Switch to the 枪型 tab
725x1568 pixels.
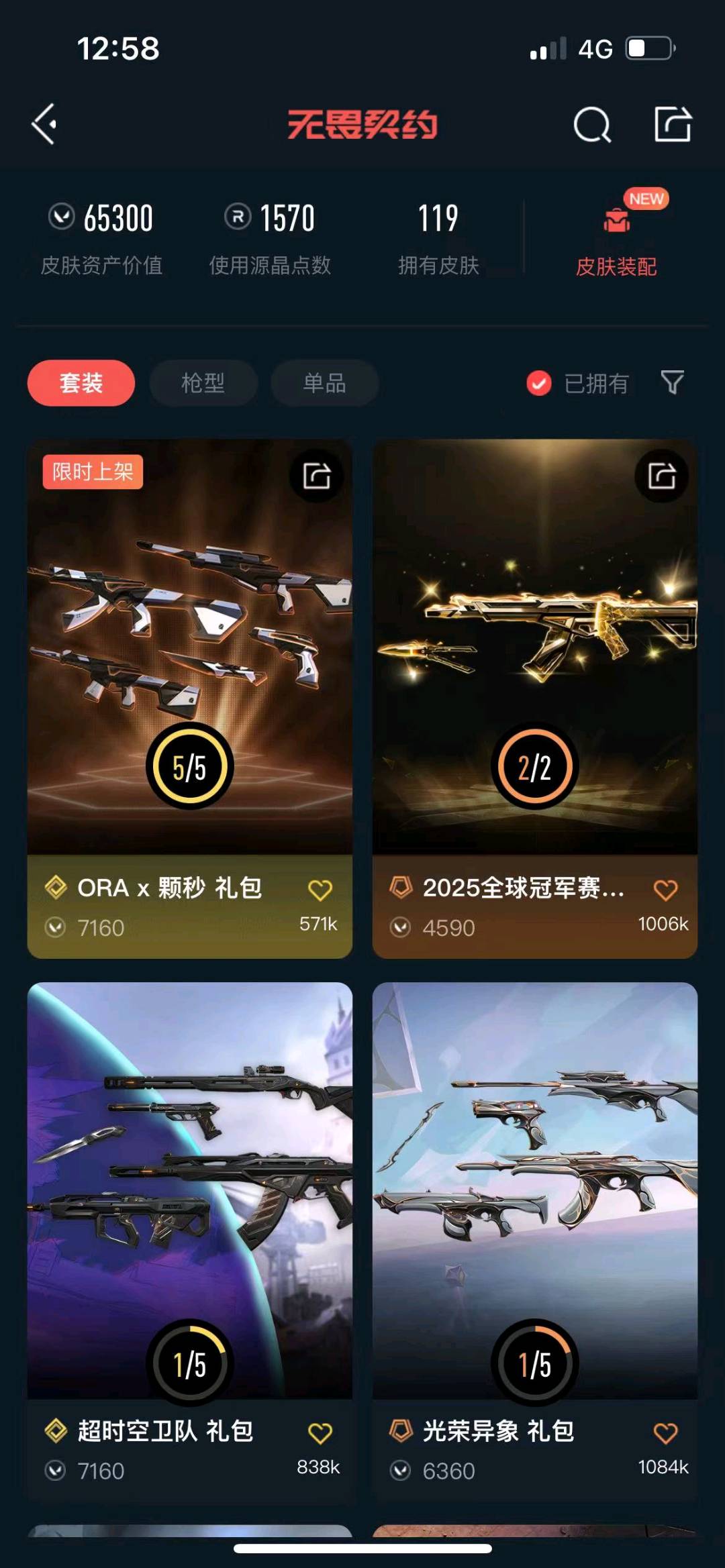click(203, 383)
